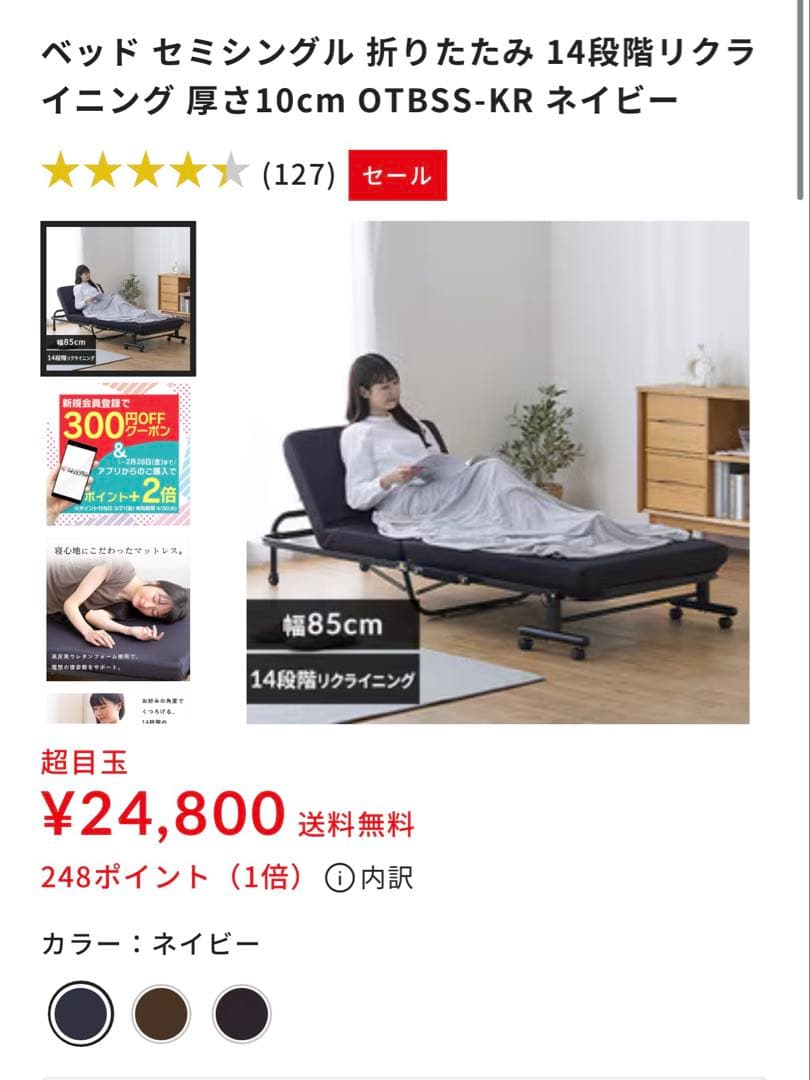Image resolution: width=810 pixels, height=1080 pixels.
Task: Show the mattress comfort thumbnail image
Action: click(118, 610)
